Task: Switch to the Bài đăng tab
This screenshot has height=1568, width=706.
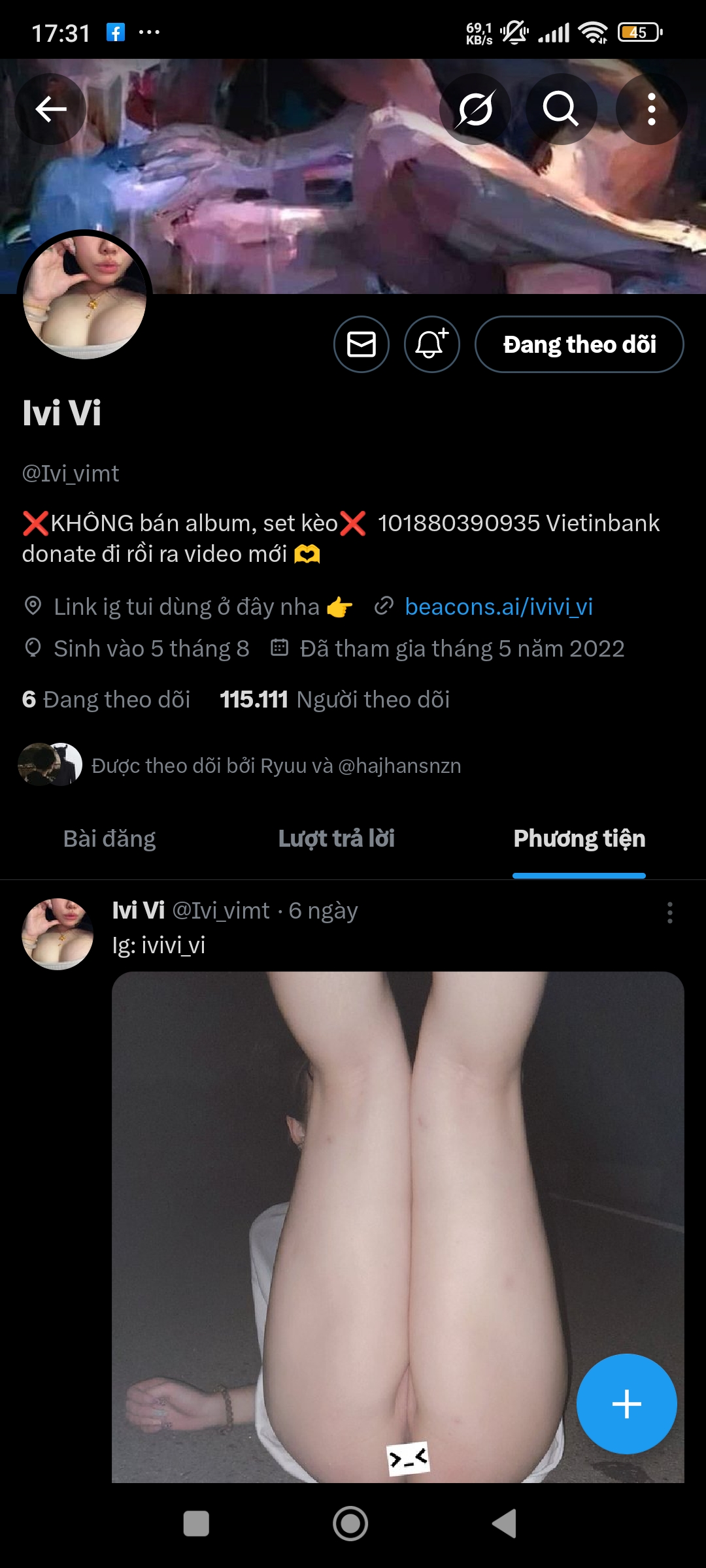Action: (x=109, y=839)
